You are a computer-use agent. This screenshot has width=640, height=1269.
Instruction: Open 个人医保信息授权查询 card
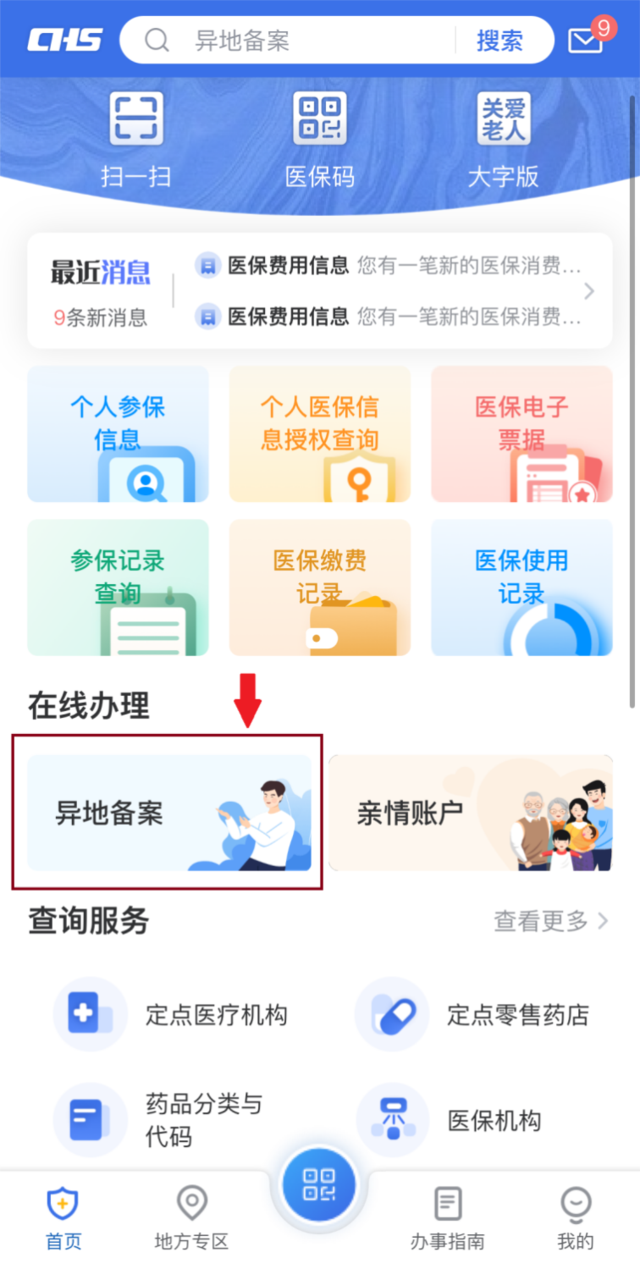320,434
